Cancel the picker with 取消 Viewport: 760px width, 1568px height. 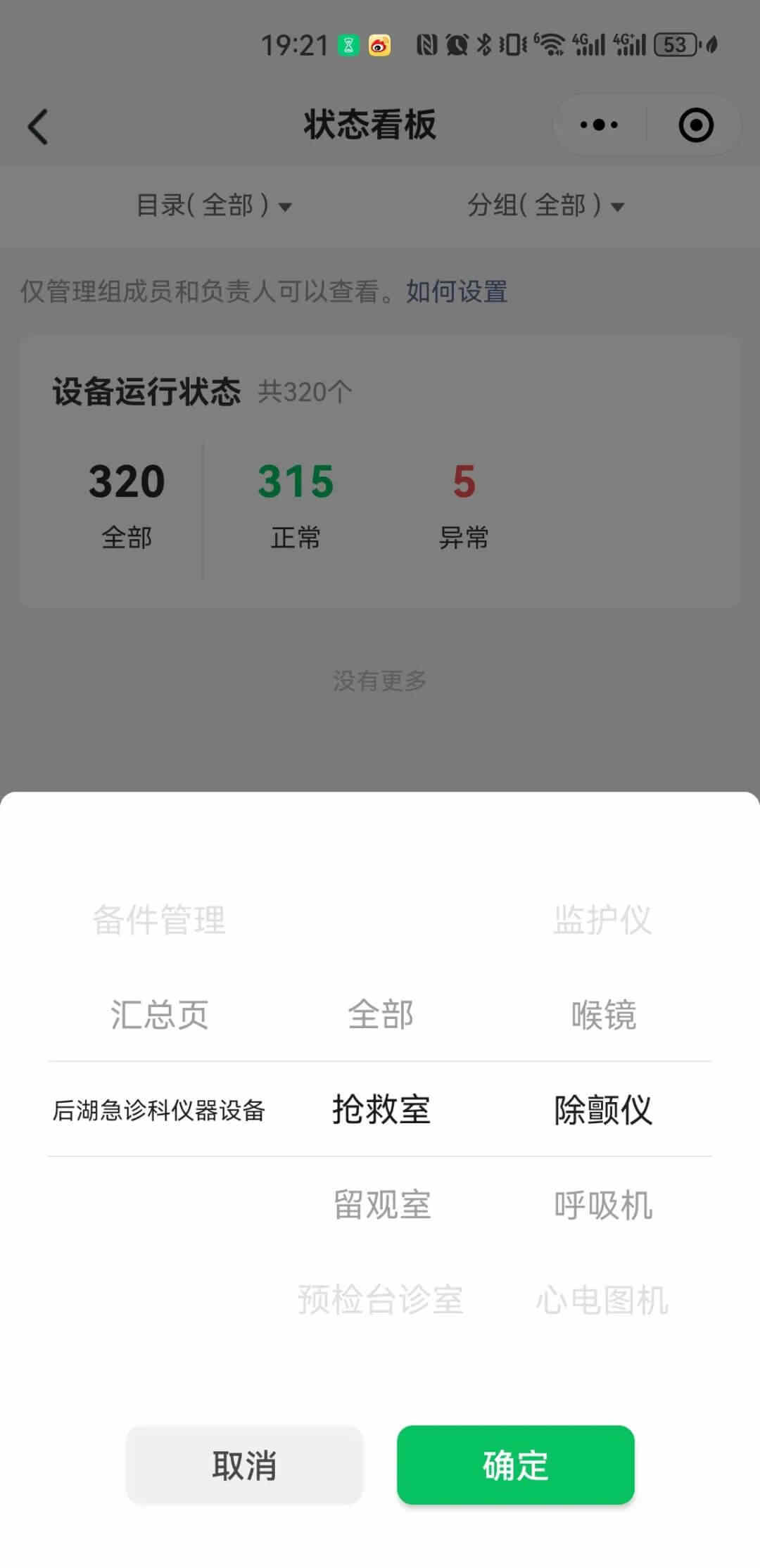[244, 1465]
